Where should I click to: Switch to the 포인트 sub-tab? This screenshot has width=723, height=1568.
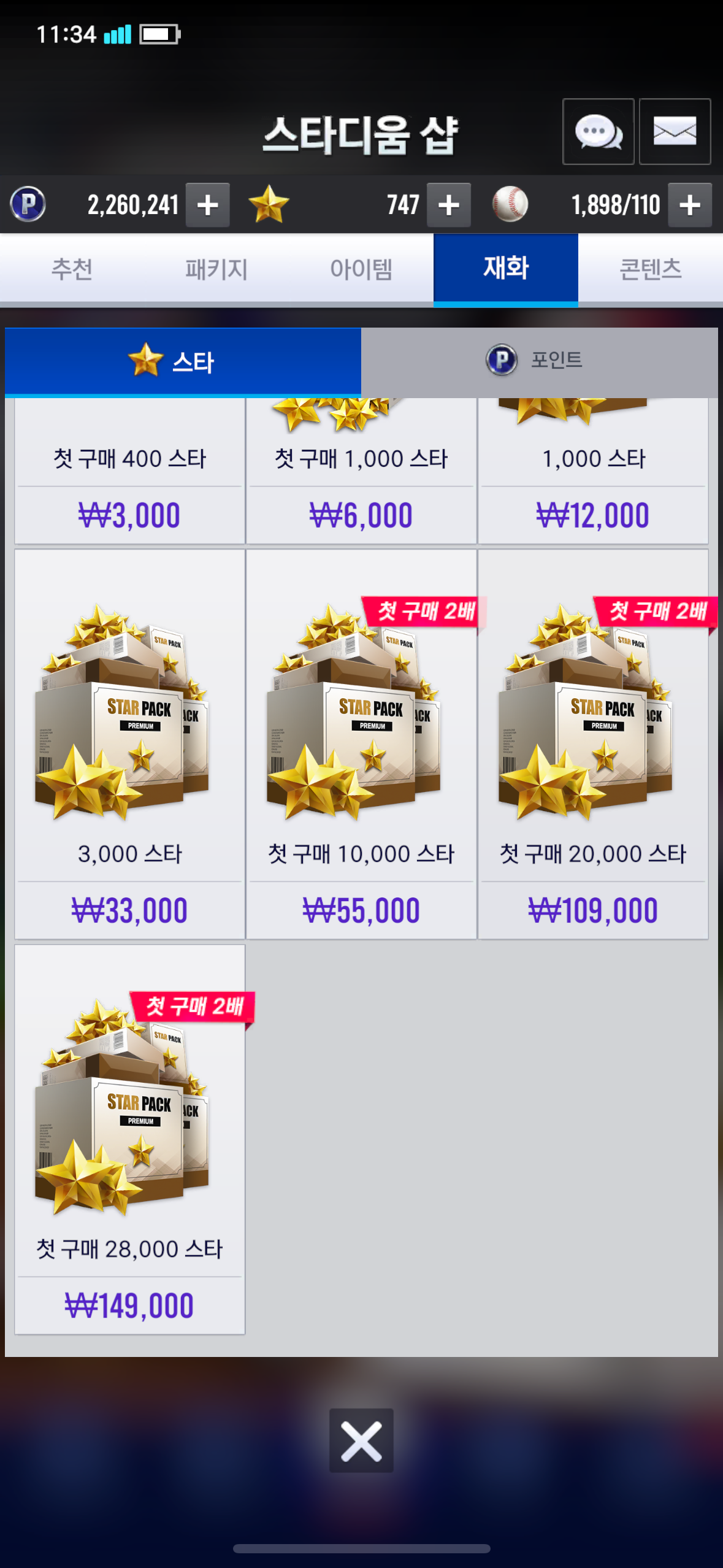(x=539, y=361)
